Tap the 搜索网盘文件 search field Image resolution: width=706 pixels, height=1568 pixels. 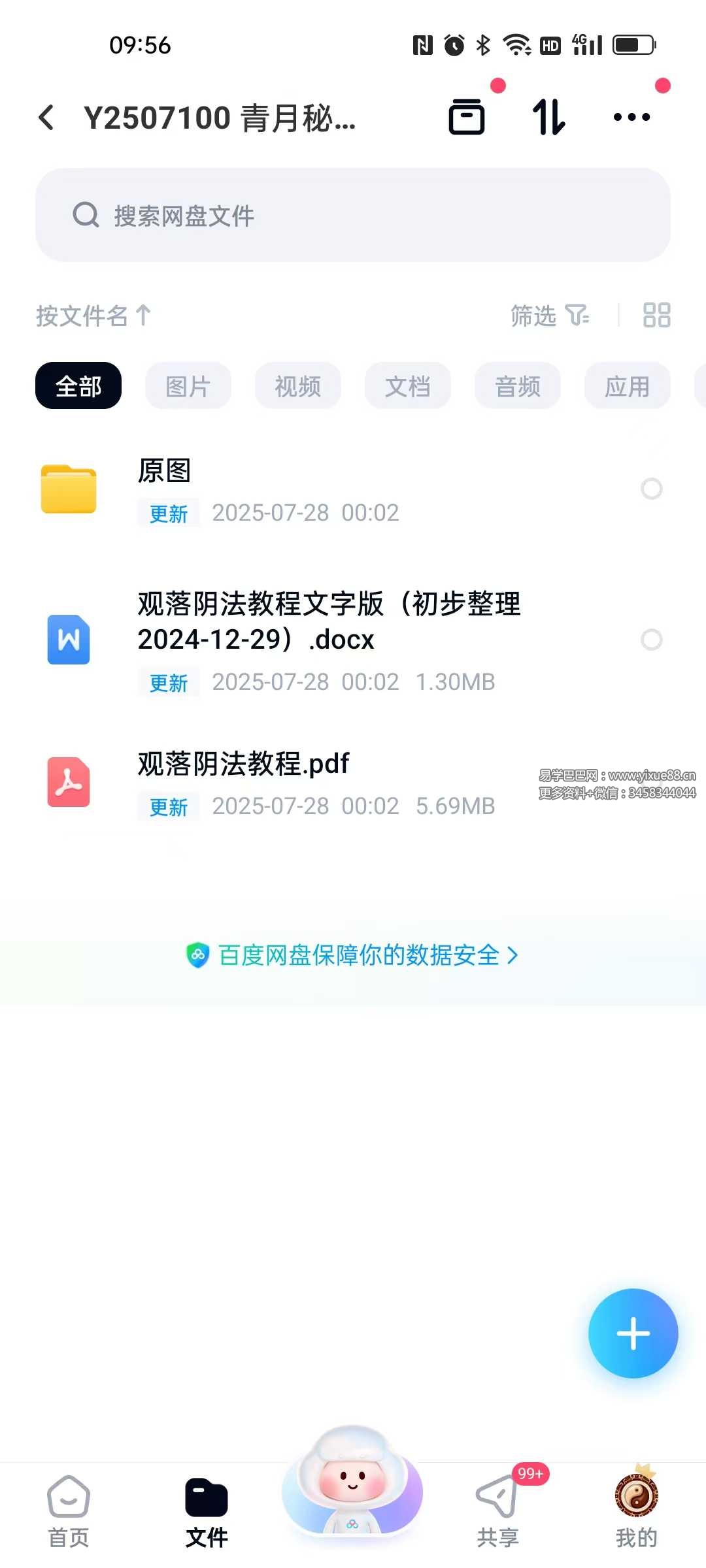353,215
